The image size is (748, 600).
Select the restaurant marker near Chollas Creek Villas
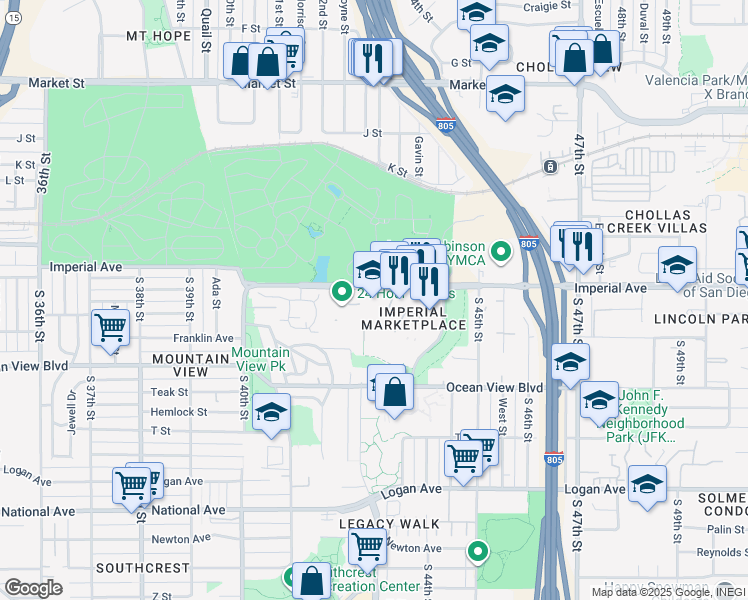pyautogui.click(x=583, y=248)
